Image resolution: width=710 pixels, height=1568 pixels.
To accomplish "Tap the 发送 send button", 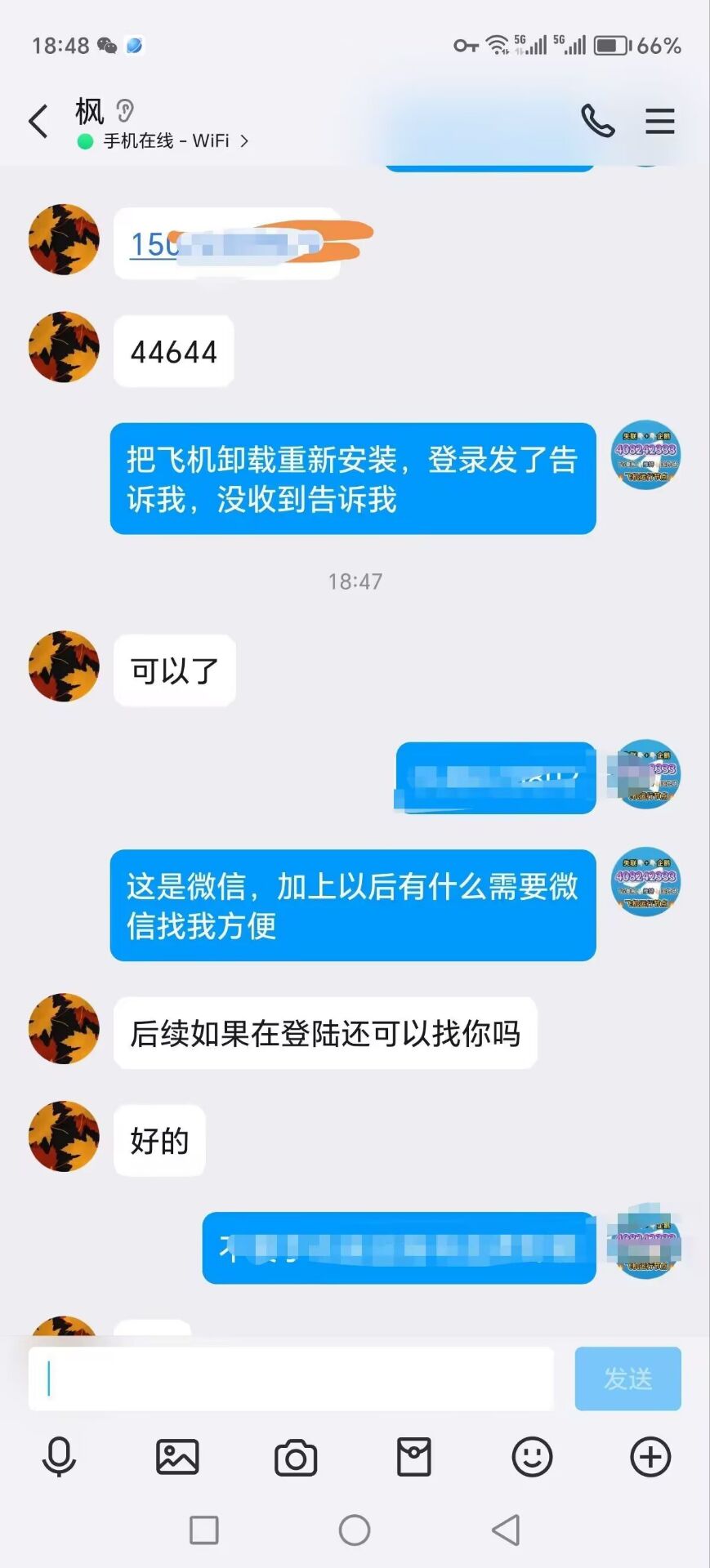I will [627, 1379].
